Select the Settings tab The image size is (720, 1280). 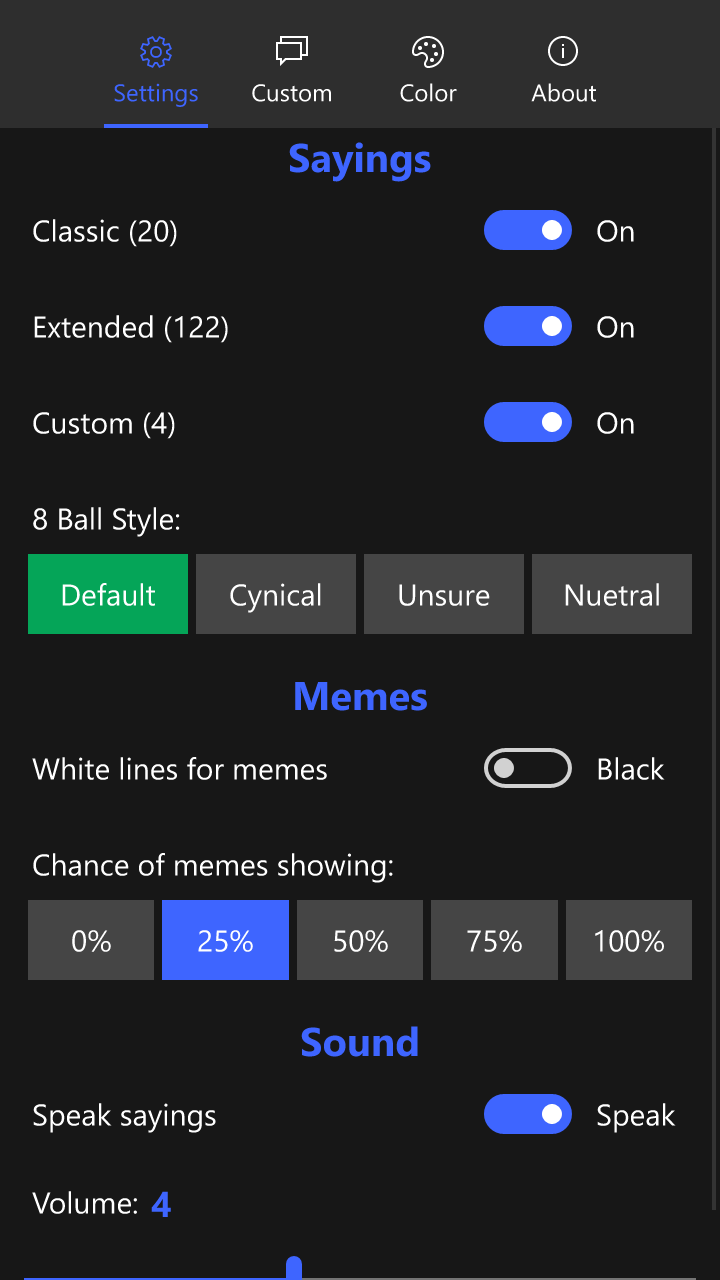click(156, 70)
